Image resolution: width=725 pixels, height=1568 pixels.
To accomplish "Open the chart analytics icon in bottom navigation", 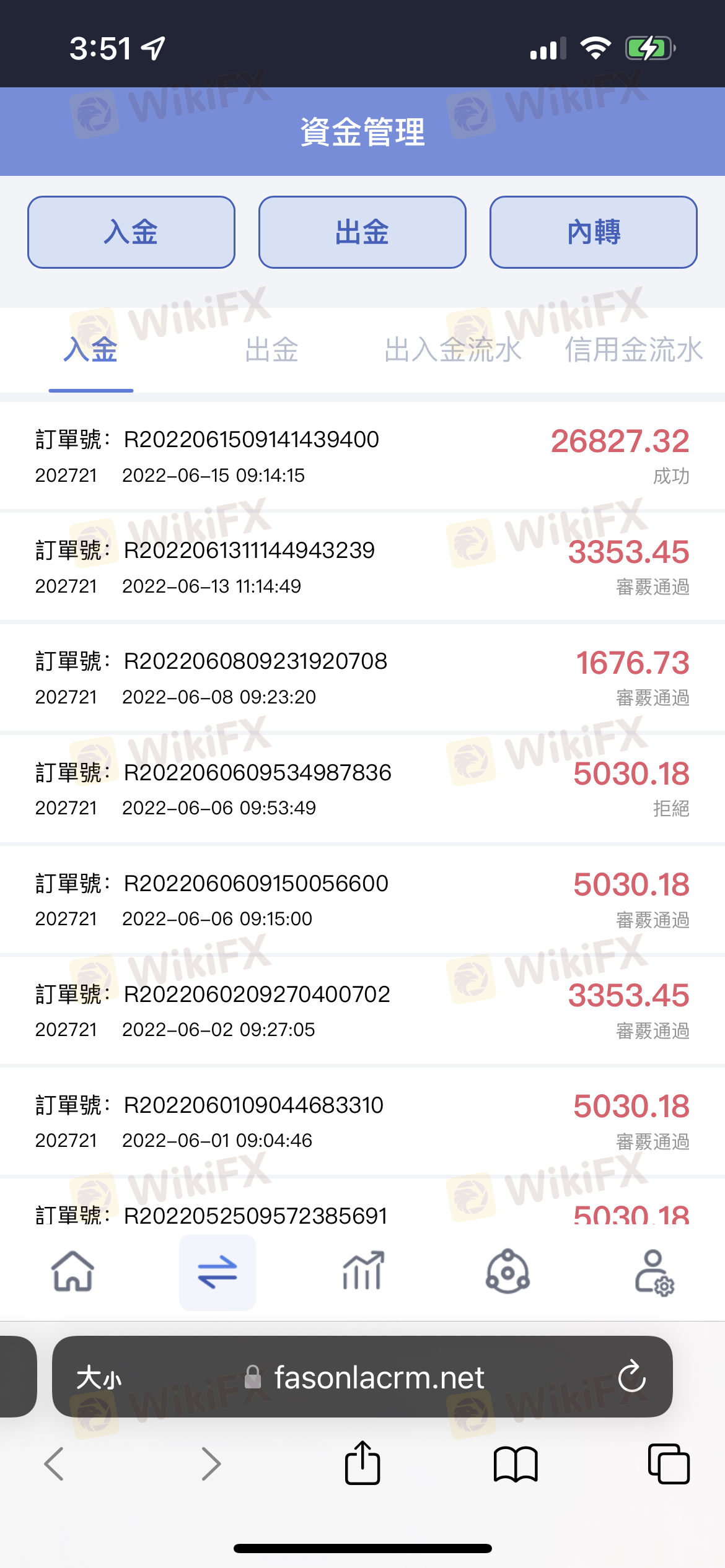I will (362, 1271).
